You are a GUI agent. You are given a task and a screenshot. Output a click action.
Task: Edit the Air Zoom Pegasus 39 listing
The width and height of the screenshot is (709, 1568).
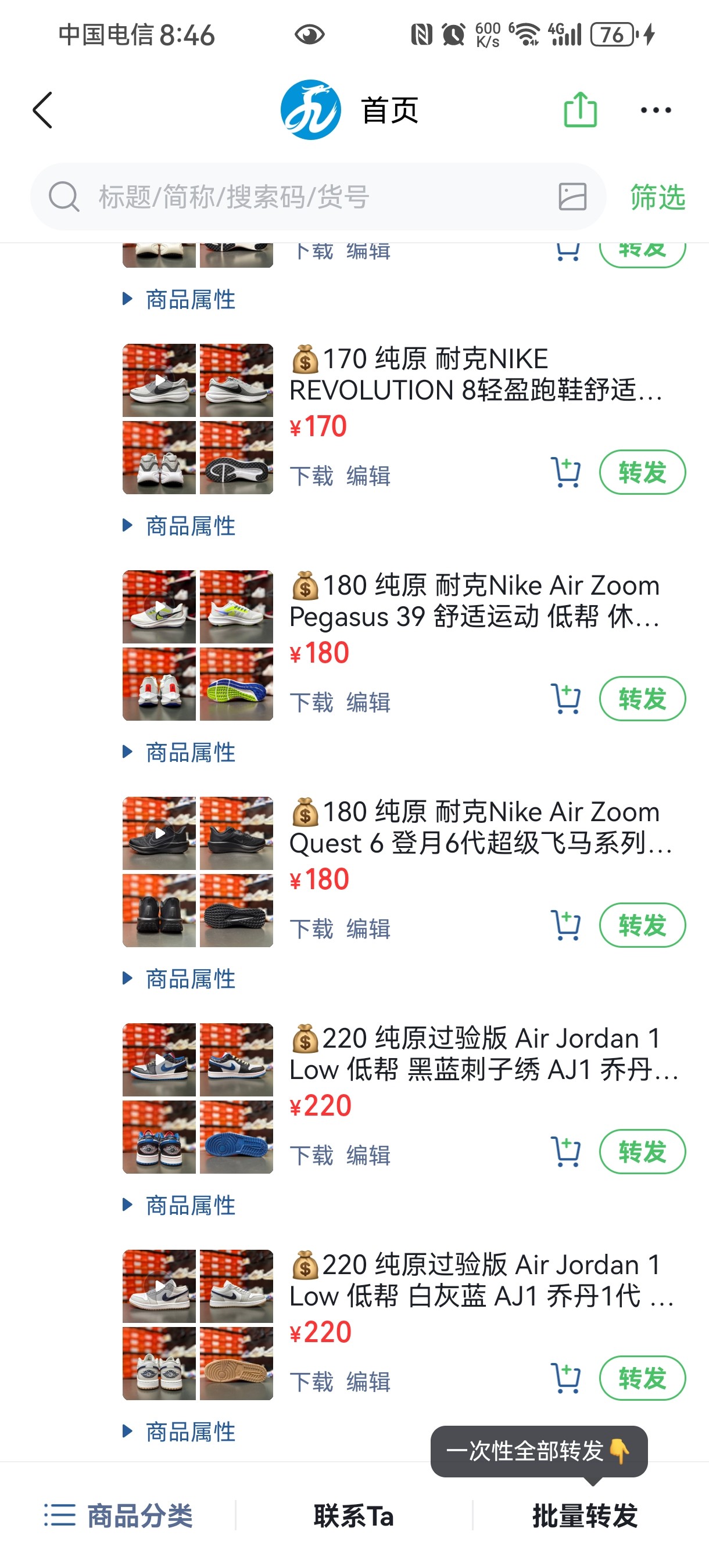click(368, 702)
